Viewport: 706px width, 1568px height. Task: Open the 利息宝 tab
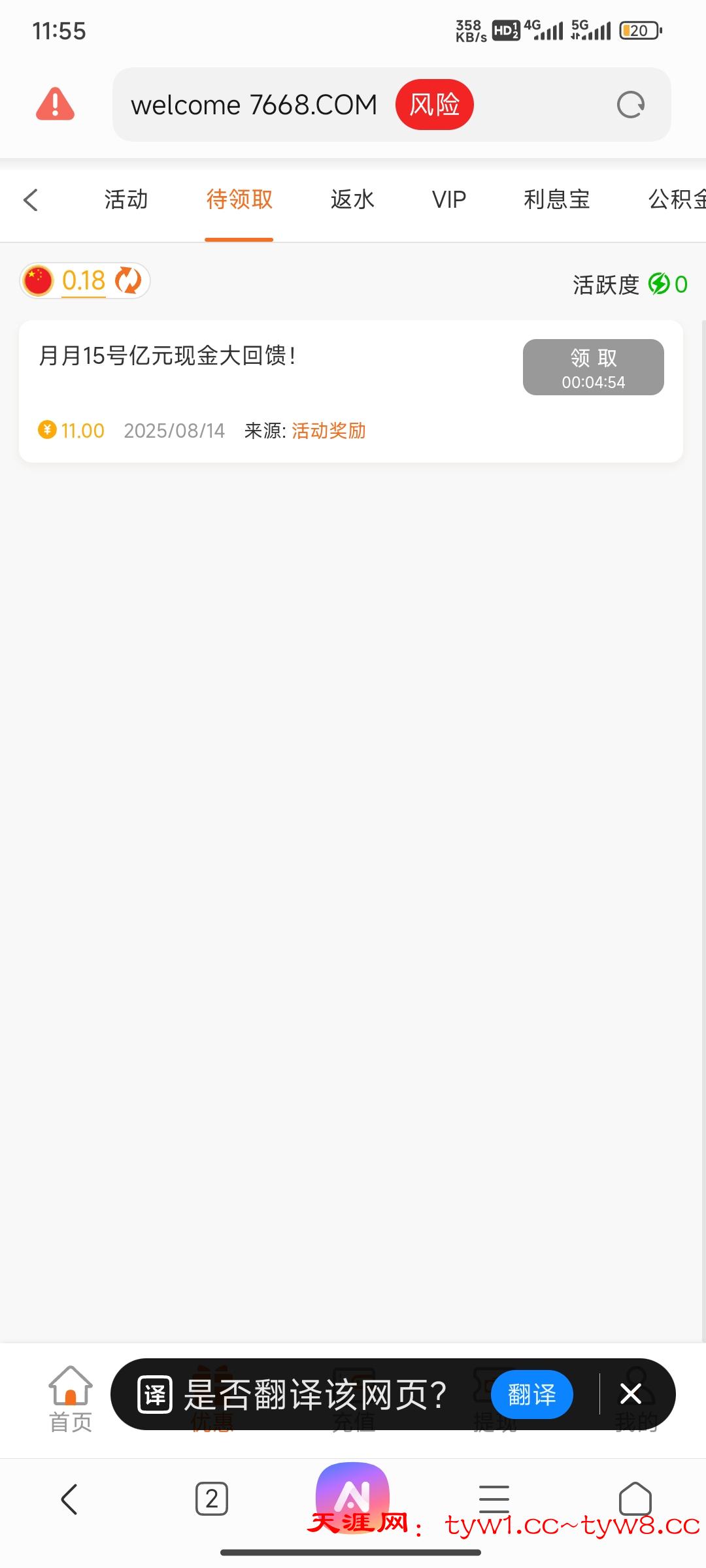556,199
